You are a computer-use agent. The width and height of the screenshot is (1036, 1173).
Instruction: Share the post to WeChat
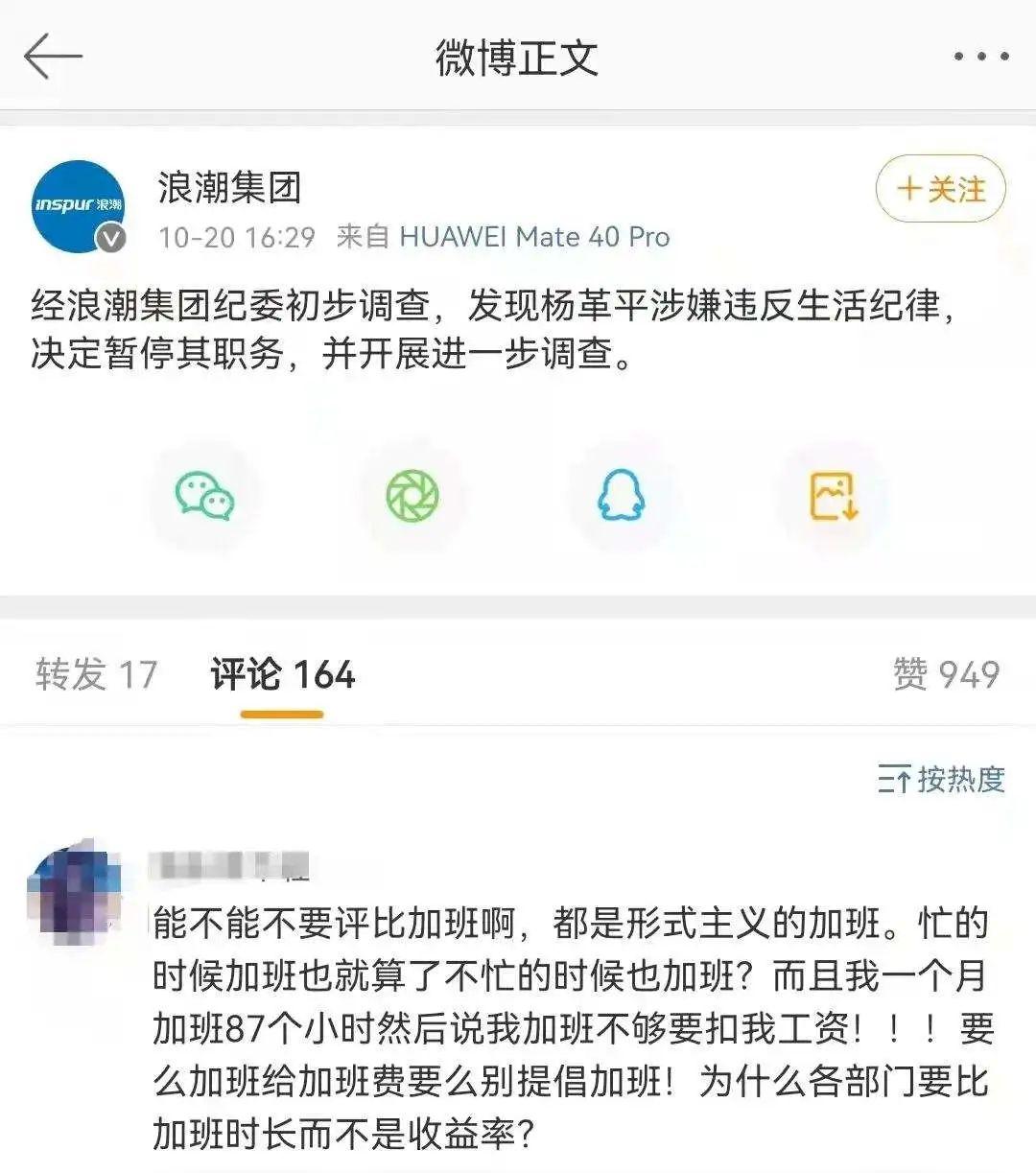(204, 496)
